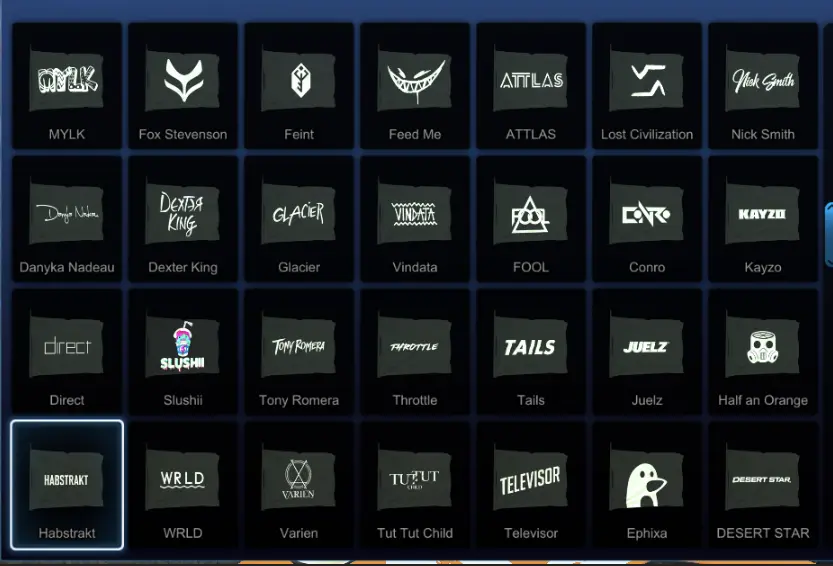Choose the Glacier flag tile
This screenshot has height=566, width=833.
(299, 217)
